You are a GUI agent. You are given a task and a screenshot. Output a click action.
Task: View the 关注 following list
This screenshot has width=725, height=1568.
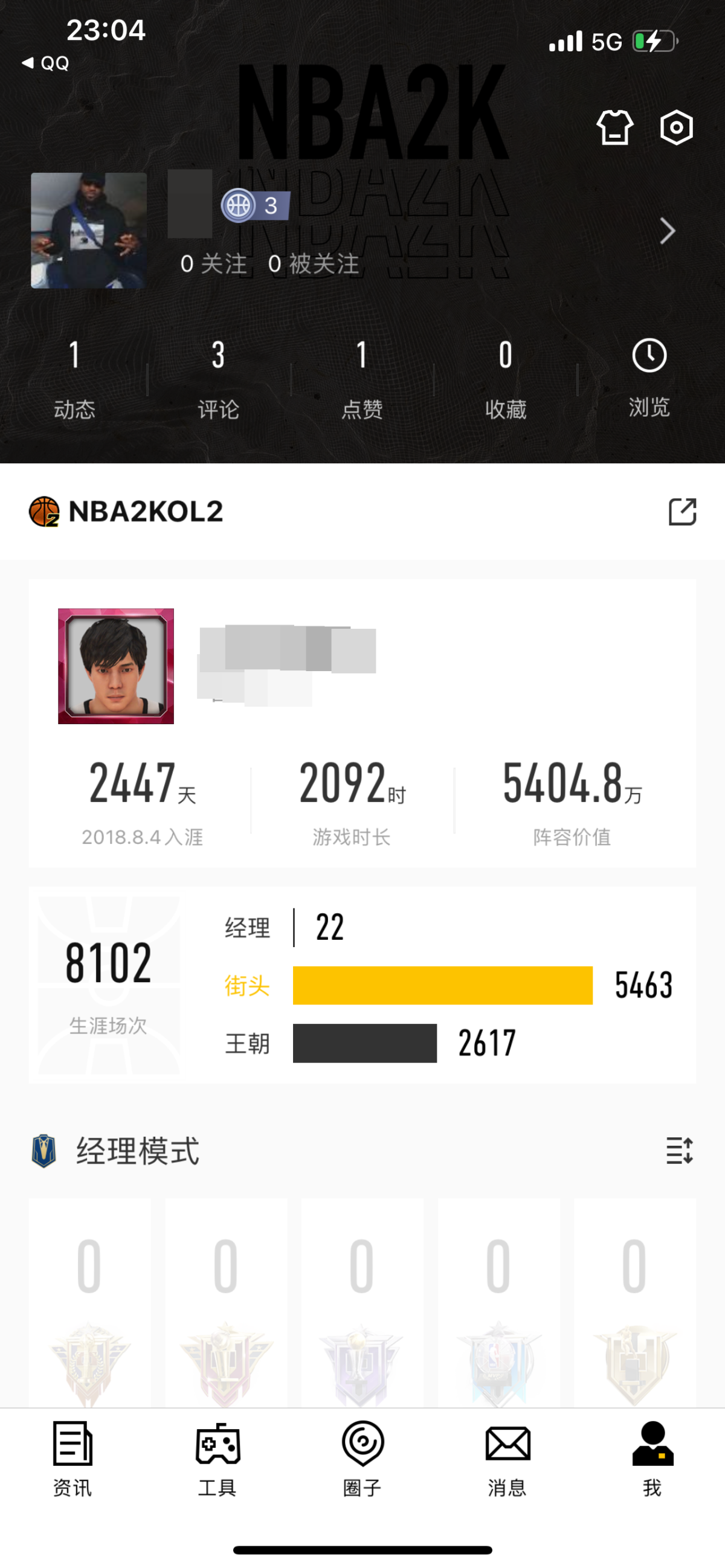coord(214,264)
